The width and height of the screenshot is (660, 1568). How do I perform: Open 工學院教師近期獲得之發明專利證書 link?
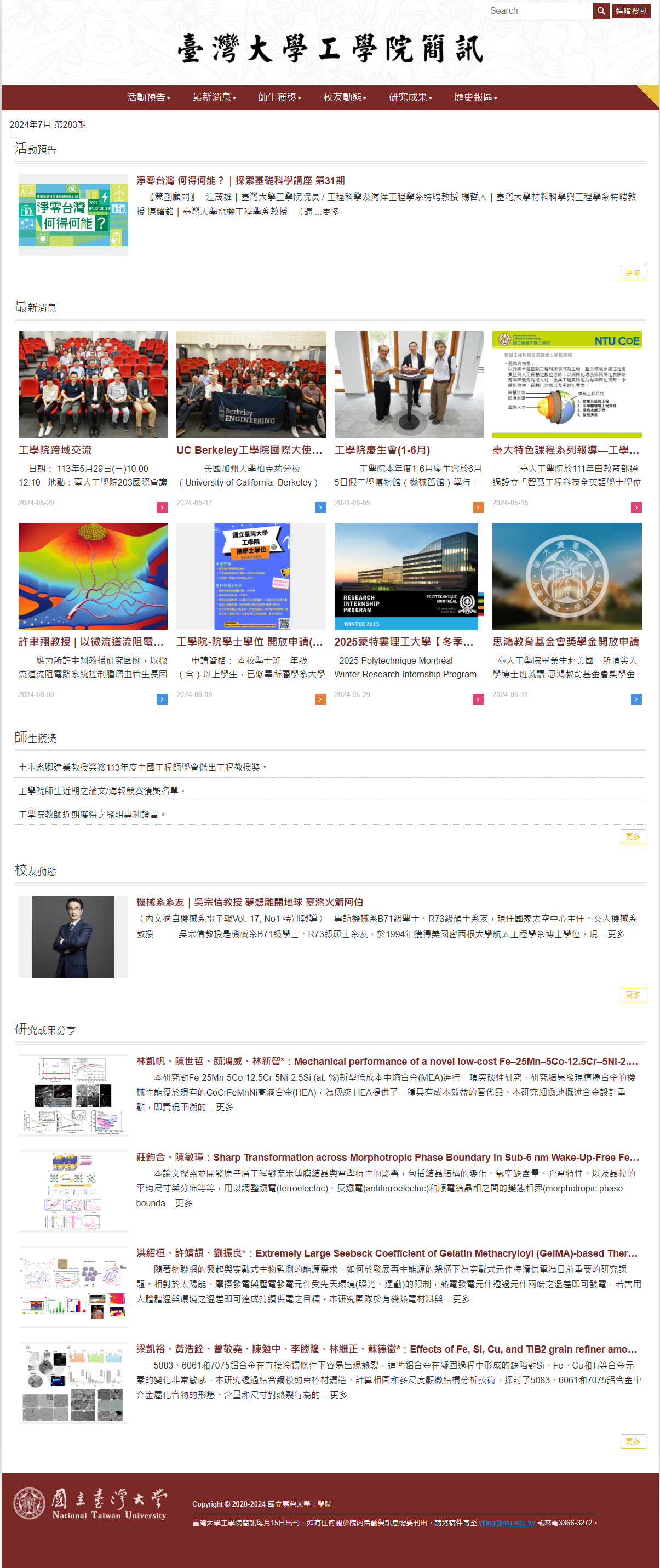pyautogui.click(x=91, y=814)
